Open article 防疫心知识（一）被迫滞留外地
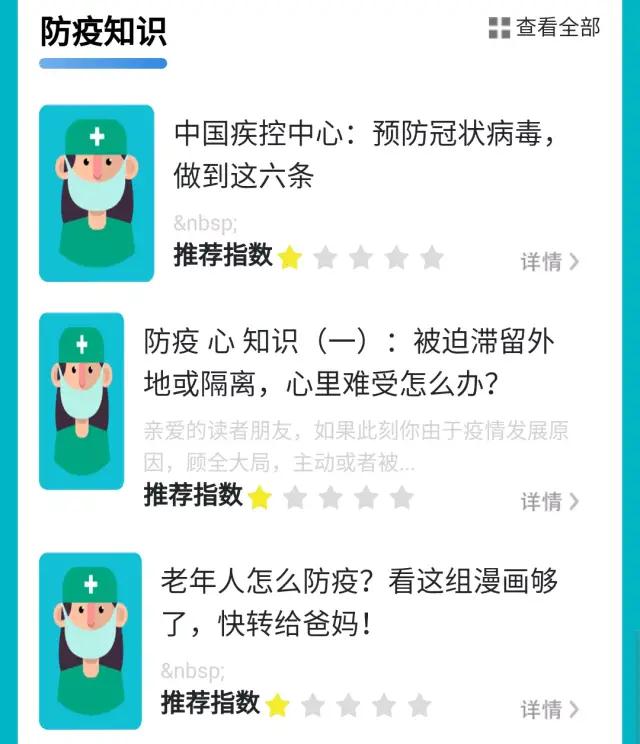640x744 pixels. (348, 362)
